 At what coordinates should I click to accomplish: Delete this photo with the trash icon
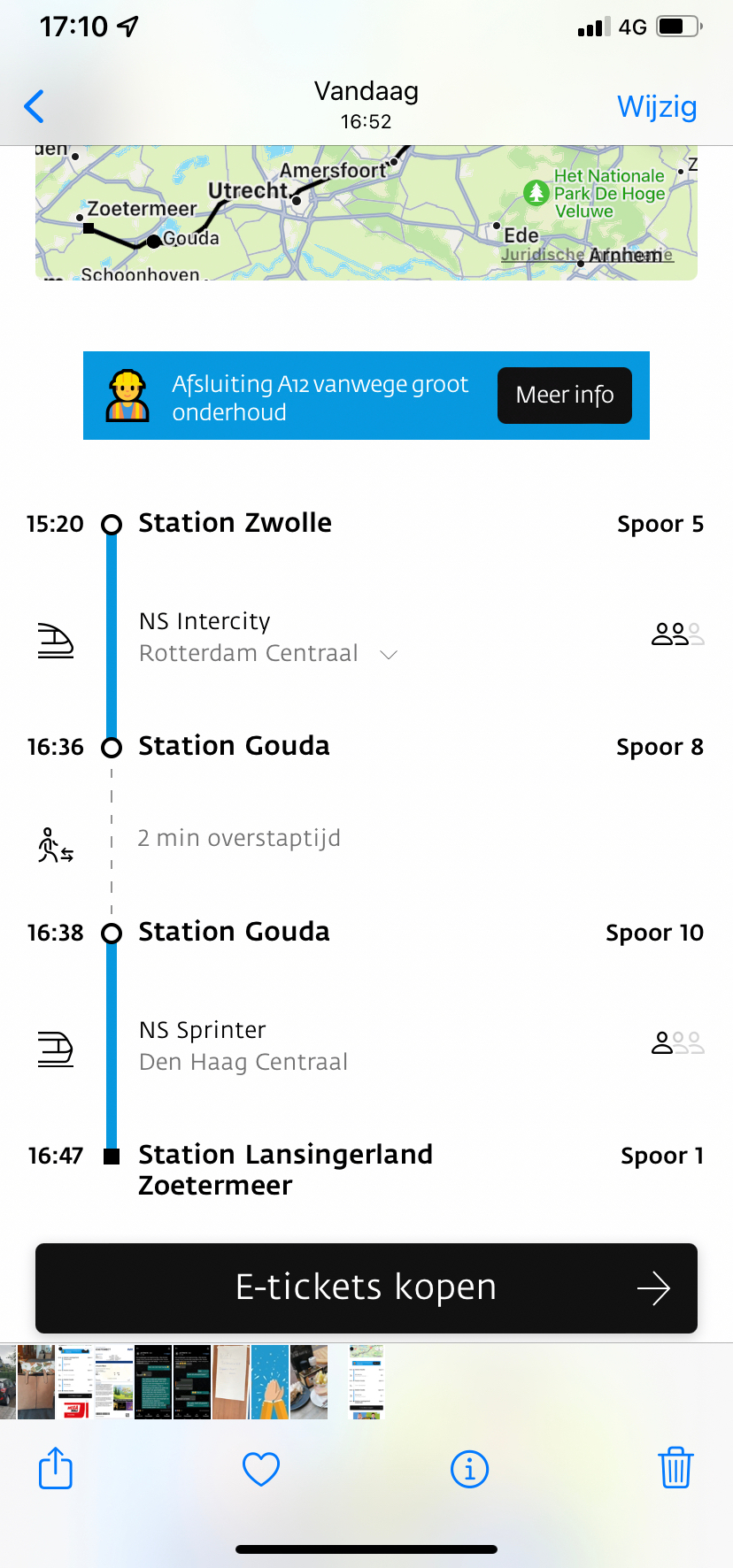click(675, 1468)
